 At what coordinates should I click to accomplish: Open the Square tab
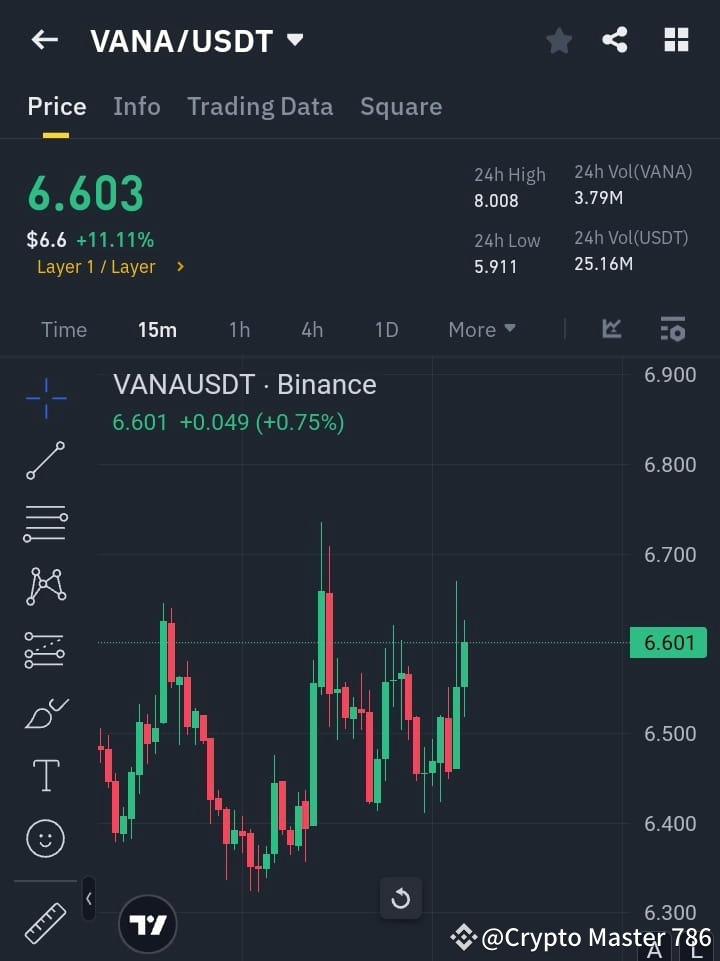click(x=401, y=106)
